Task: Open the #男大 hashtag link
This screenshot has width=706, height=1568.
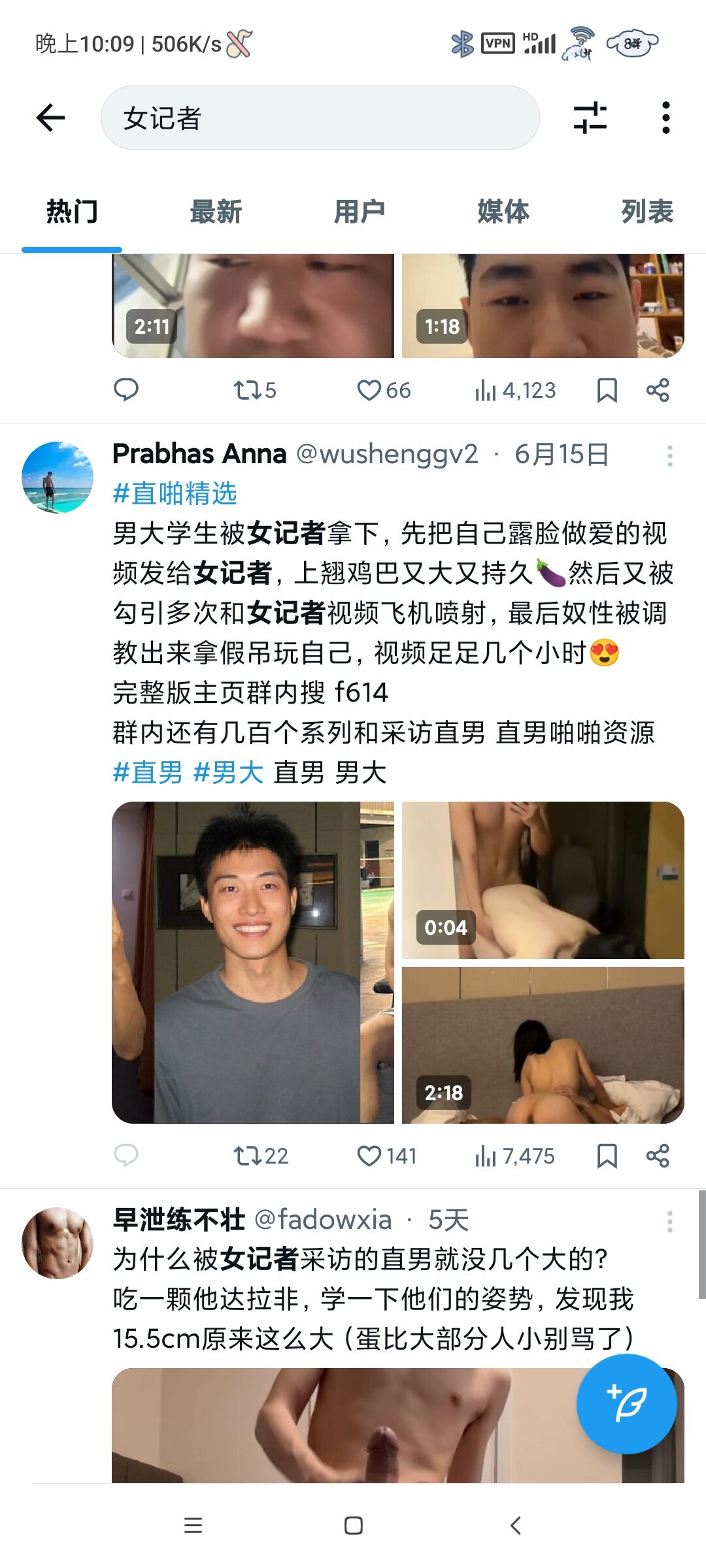Action: point(228,773)
